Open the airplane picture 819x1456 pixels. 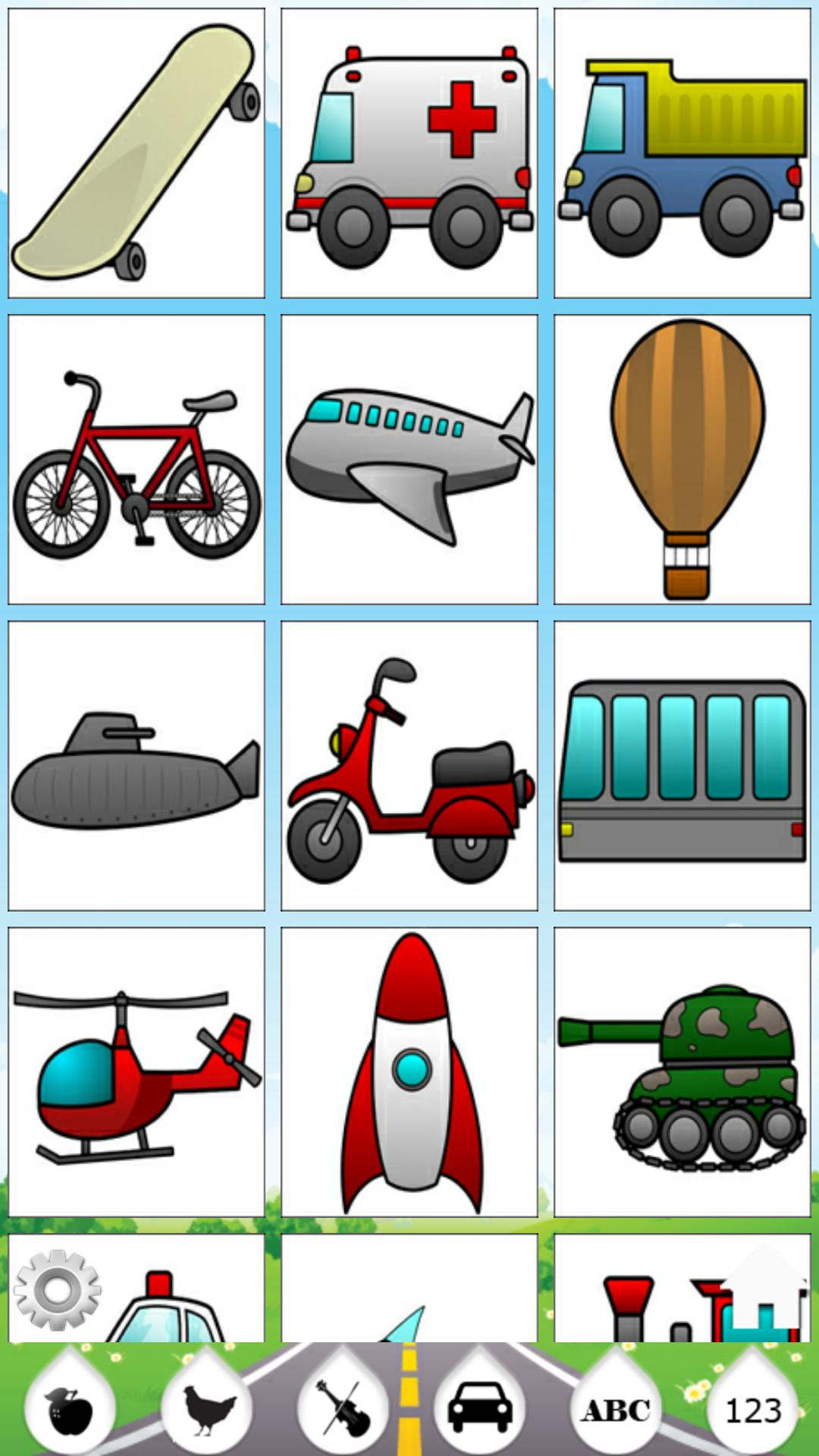[x=409, y=460]
